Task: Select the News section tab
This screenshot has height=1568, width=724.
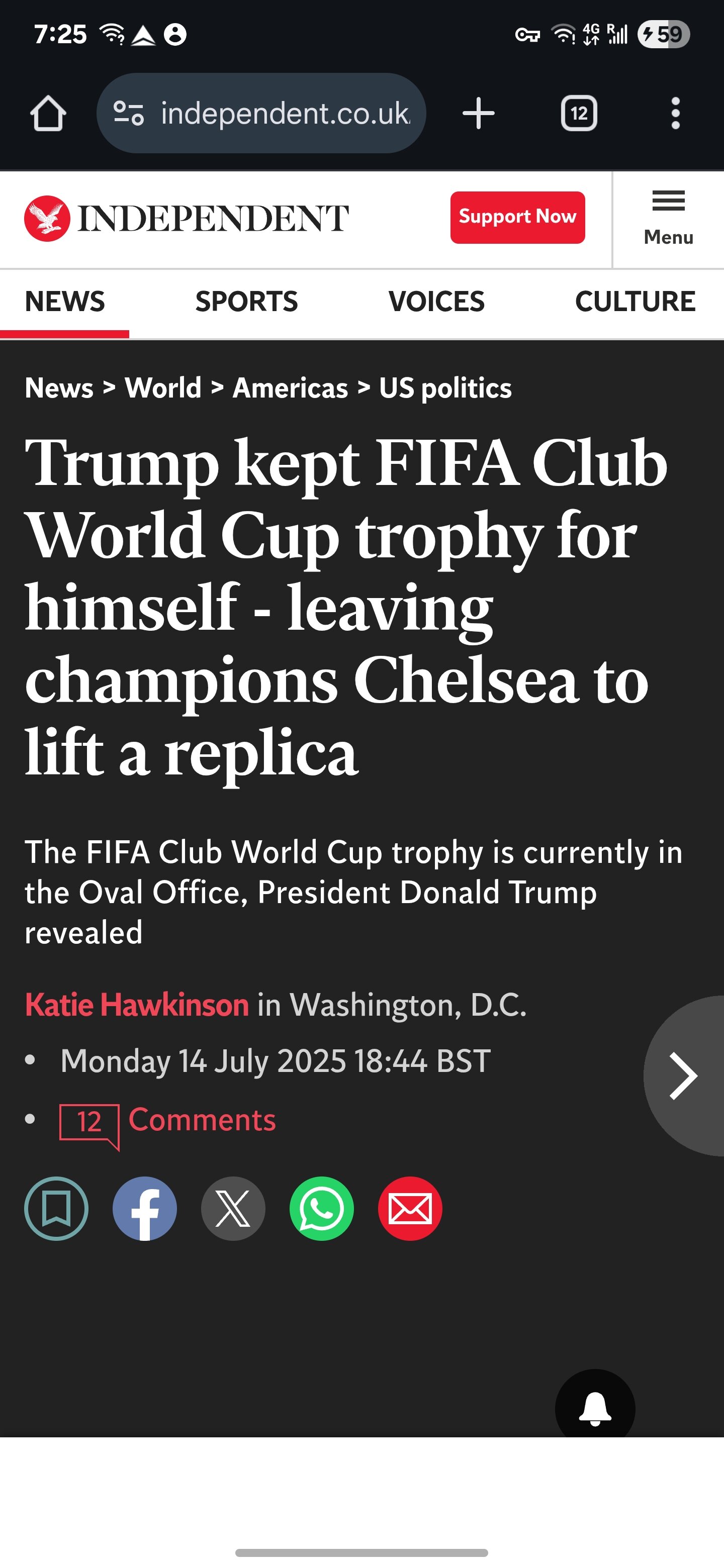Action: 64,302
